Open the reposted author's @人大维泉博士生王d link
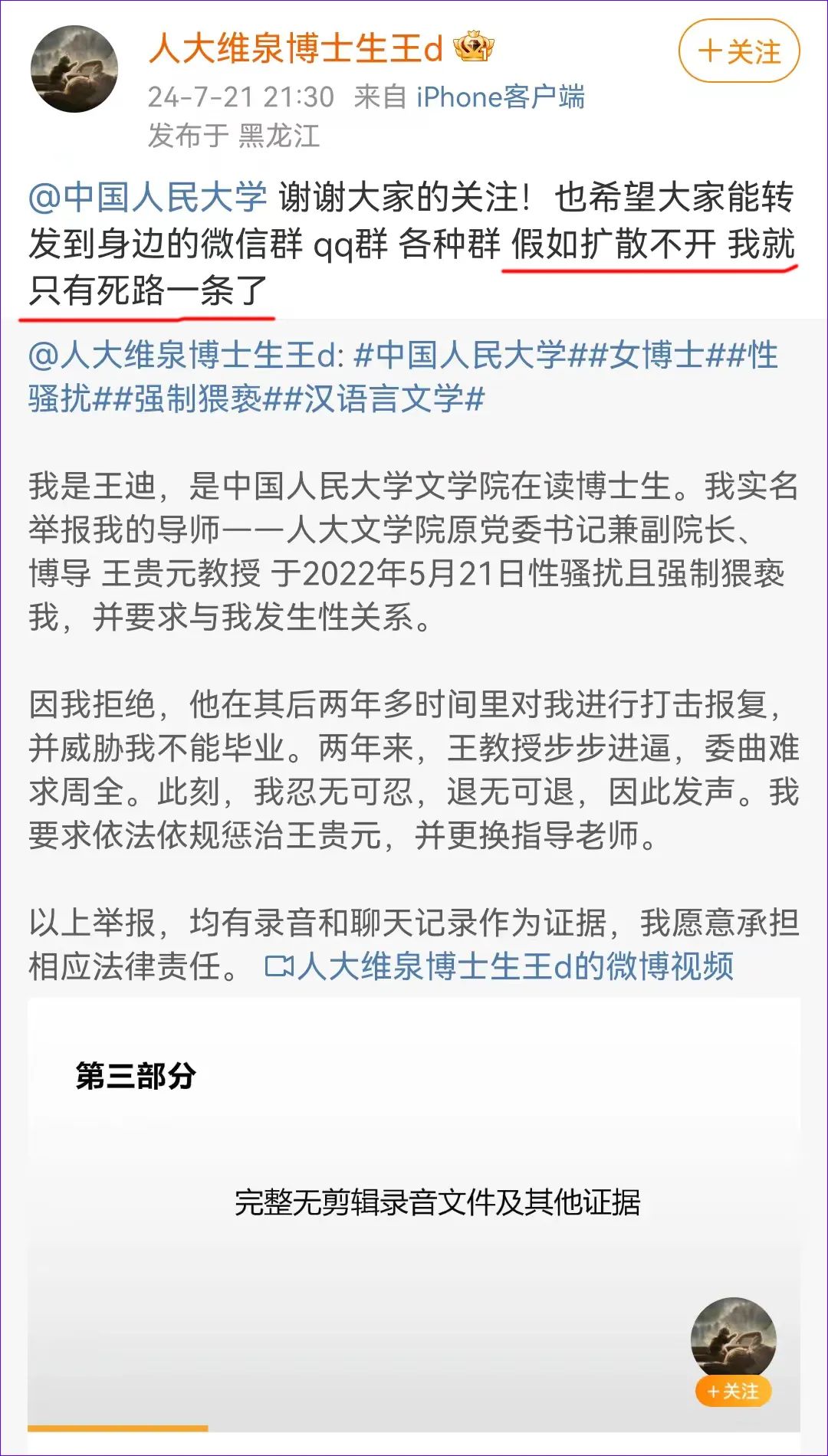Image resolution: width=828 pixels, height=1456 pixels. pos(186,356)
